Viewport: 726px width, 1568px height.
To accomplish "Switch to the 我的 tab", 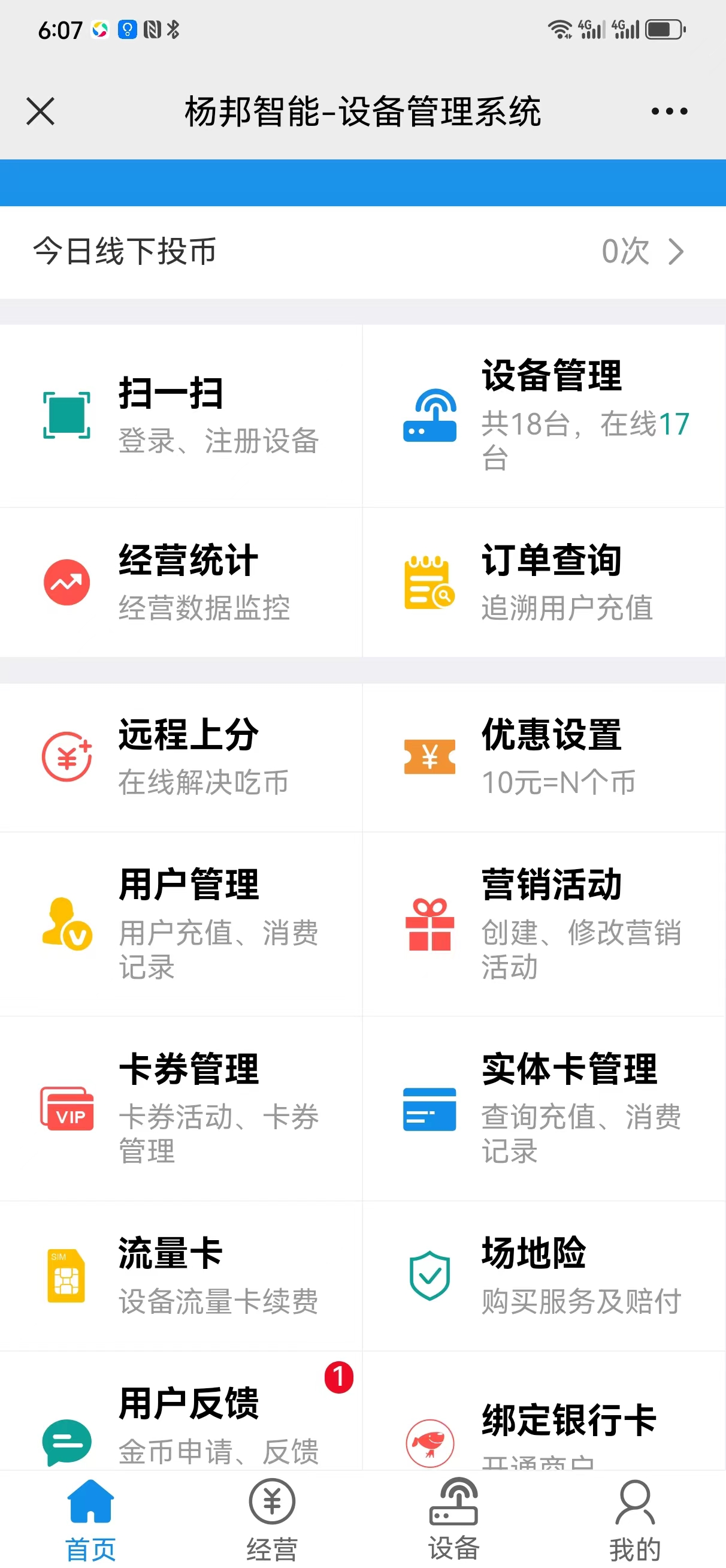I will pos(635,1519).
